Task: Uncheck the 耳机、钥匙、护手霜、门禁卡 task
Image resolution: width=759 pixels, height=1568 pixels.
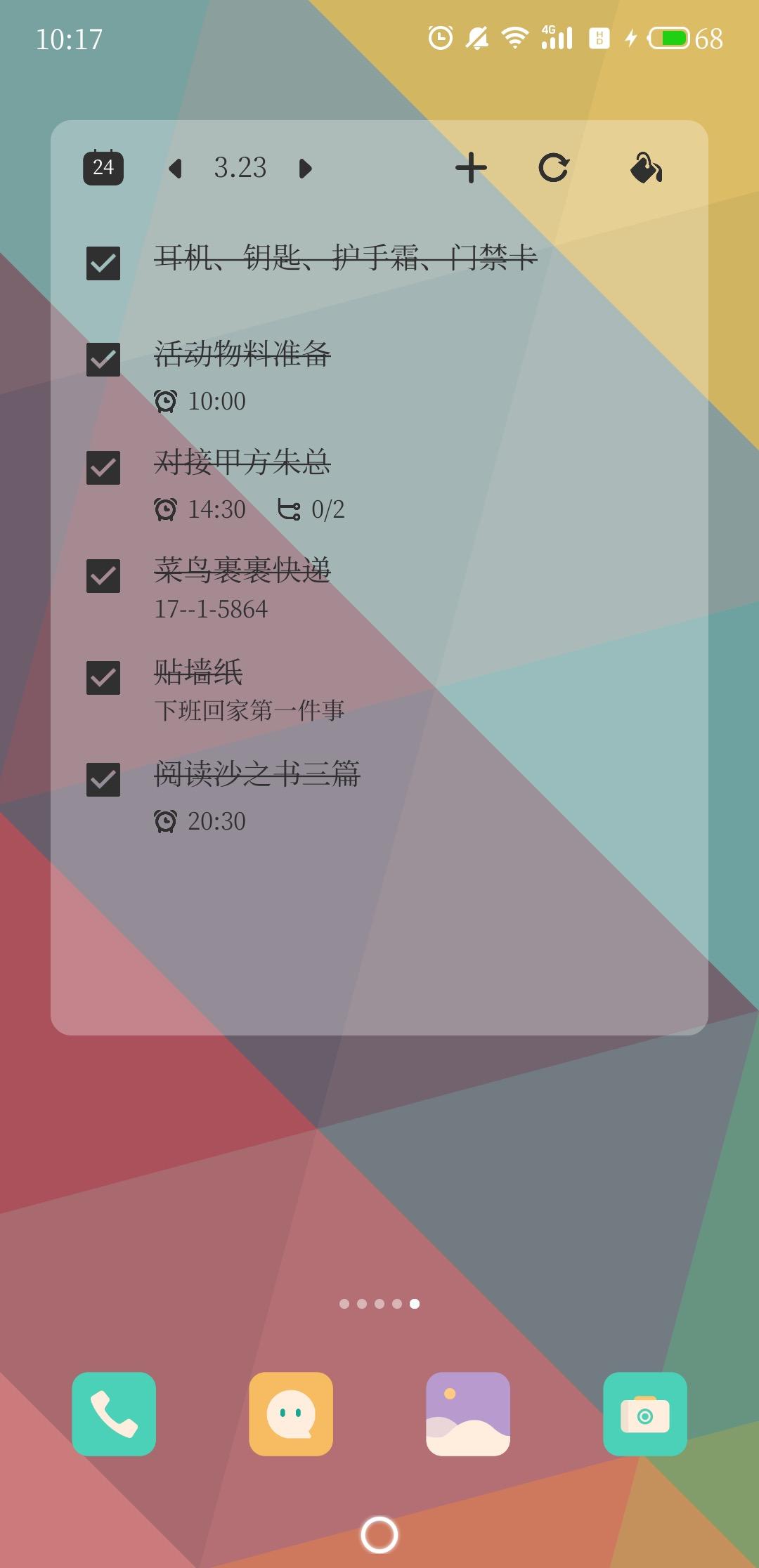Action: 103,263
